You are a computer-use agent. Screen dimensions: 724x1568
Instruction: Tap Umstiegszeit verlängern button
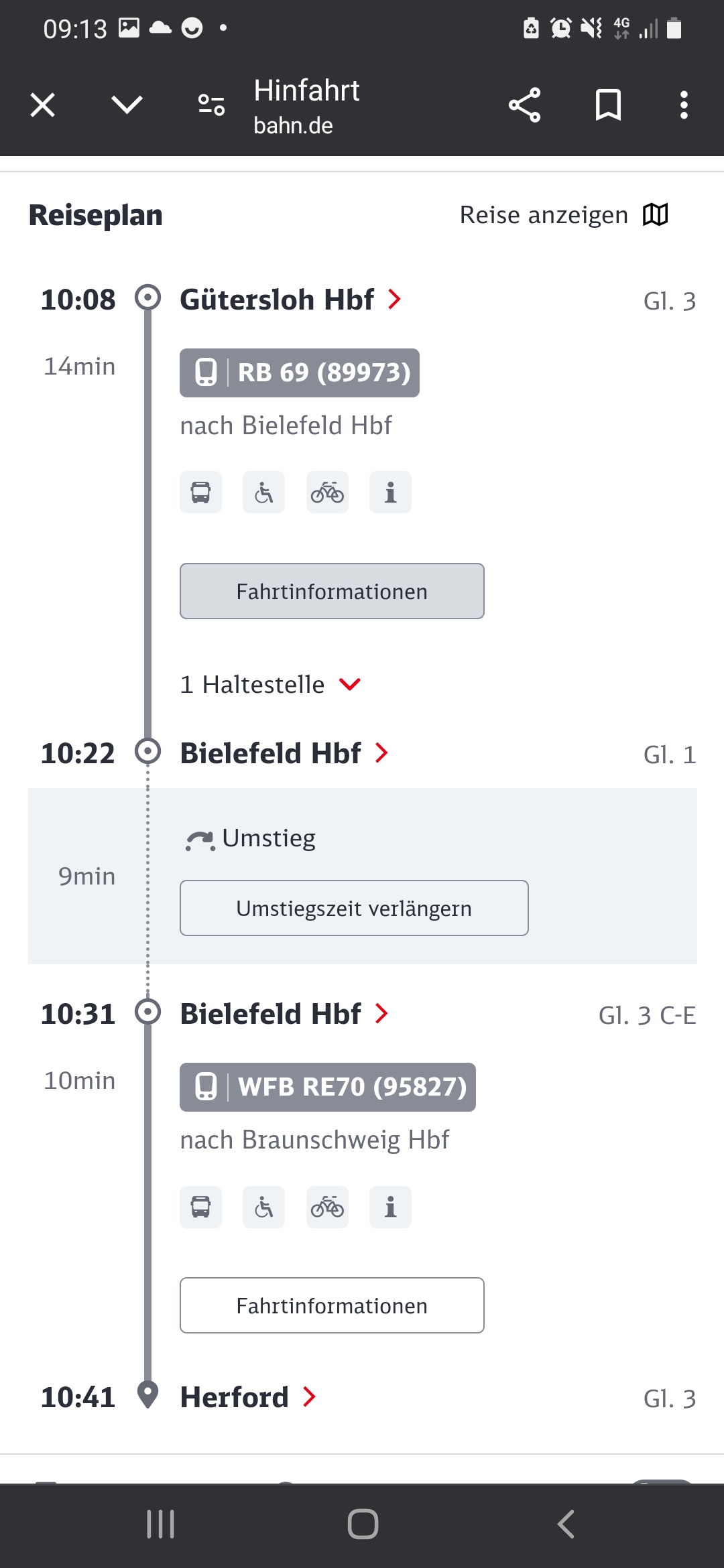[354, 908]
